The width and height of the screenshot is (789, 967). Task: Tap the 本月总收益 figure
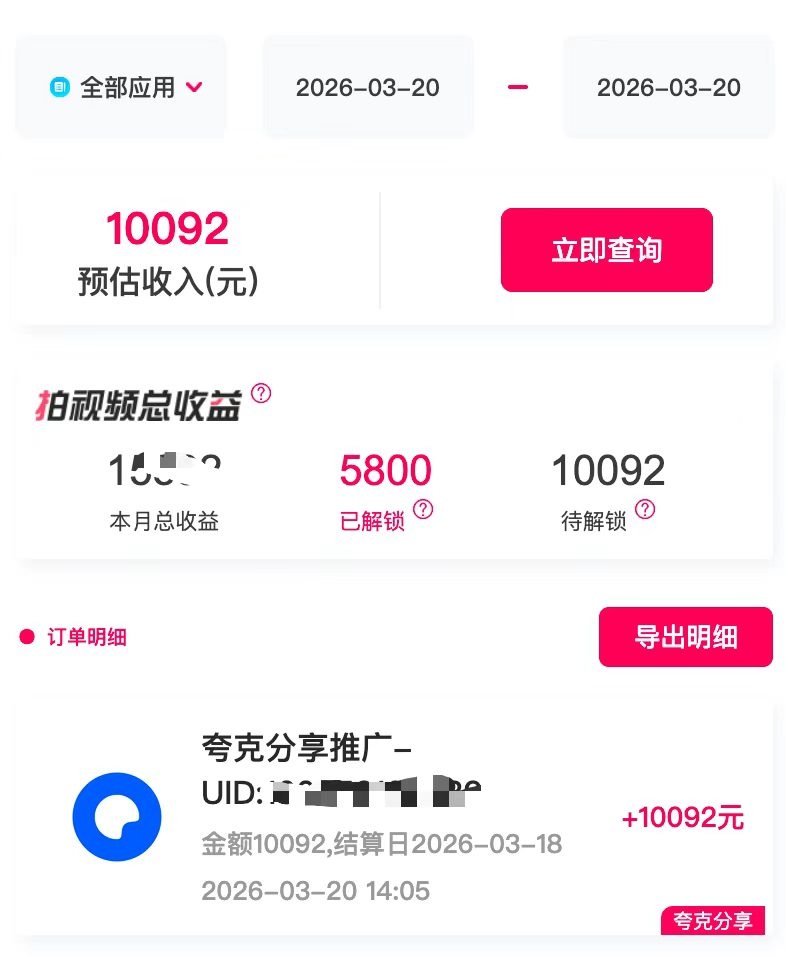[x=165, y=470]
